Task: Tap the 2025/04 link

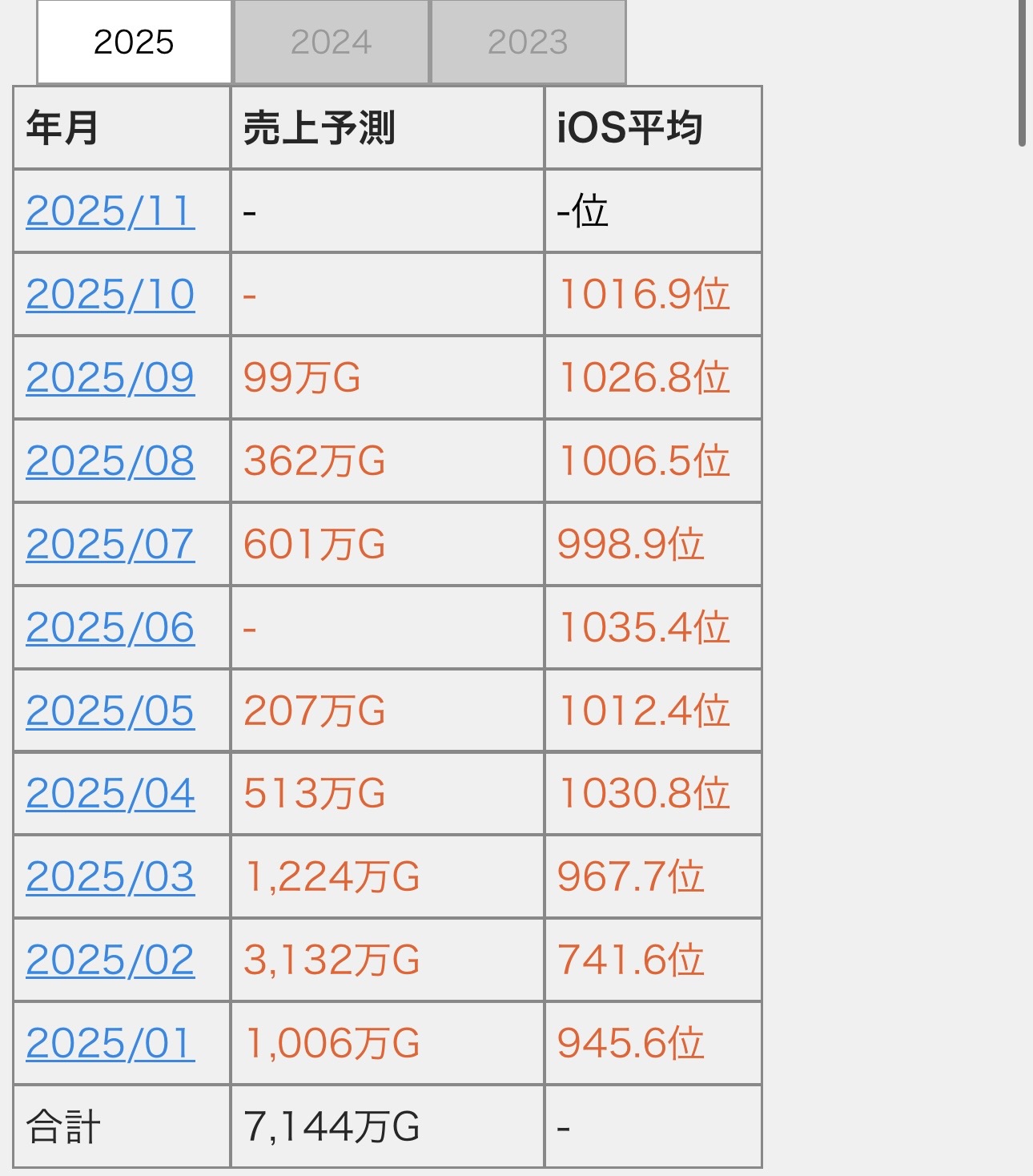Action: (x=111, y=794)
